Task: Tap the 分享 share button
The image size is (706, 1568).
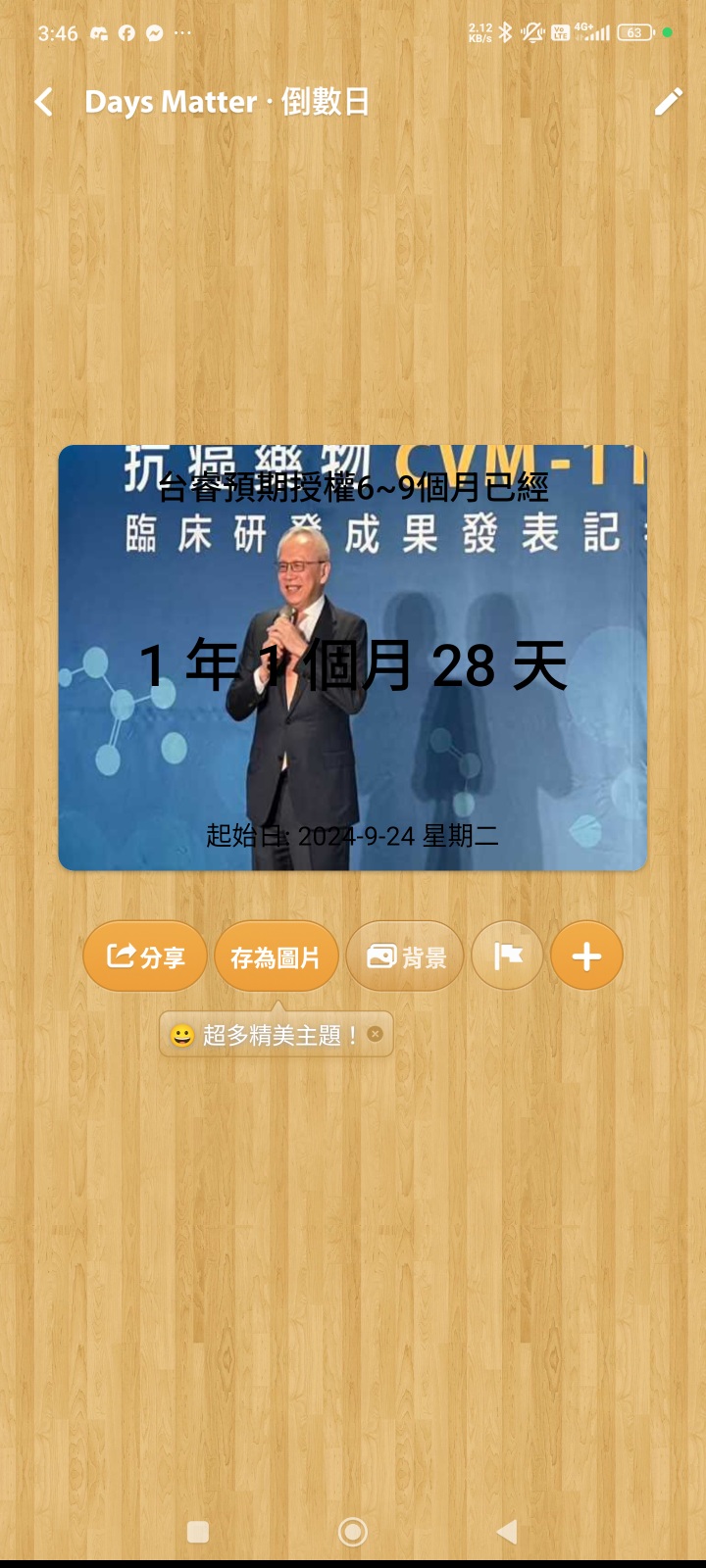Action: pyautogui.click(x=145, y=956)
